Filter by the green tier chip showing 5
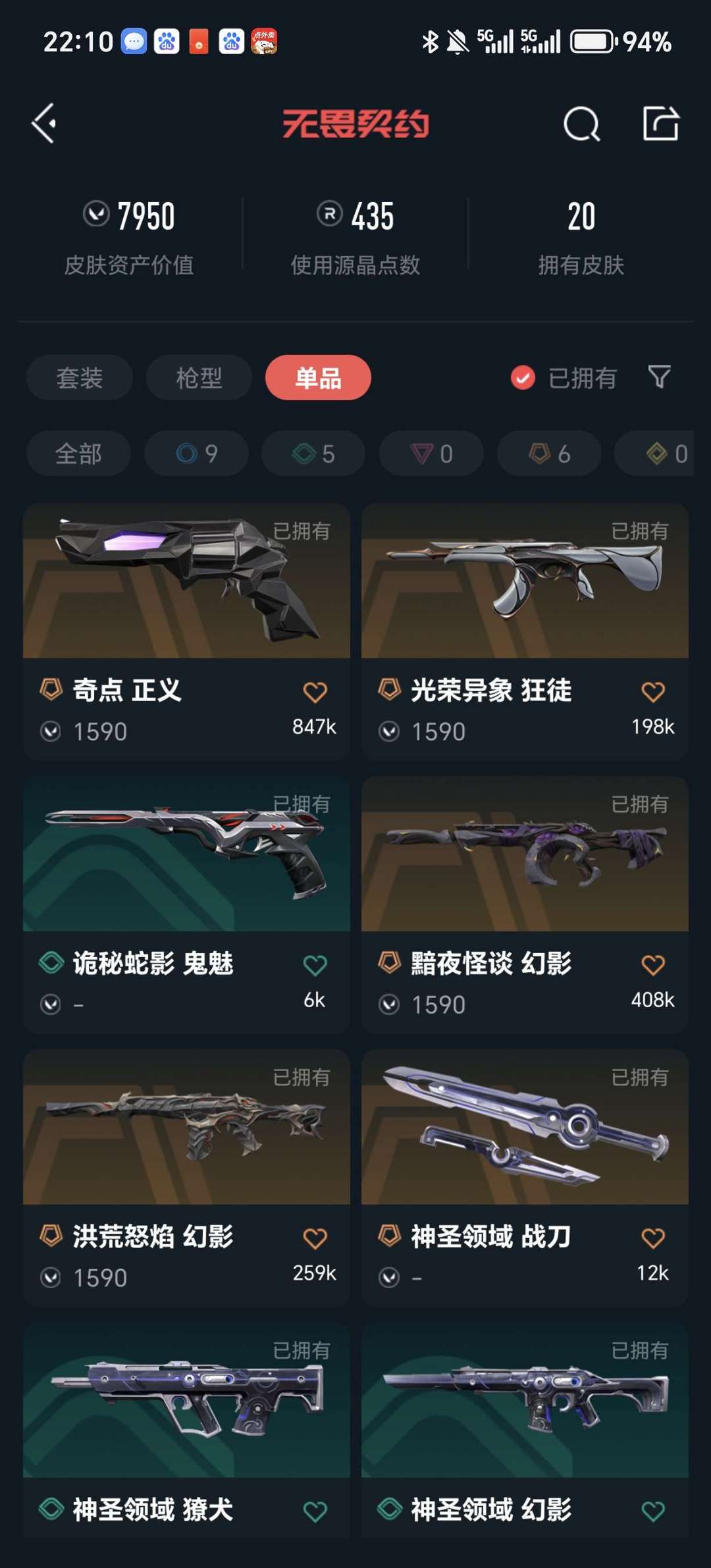711x1568 pixels. click(x=313, y=454)
